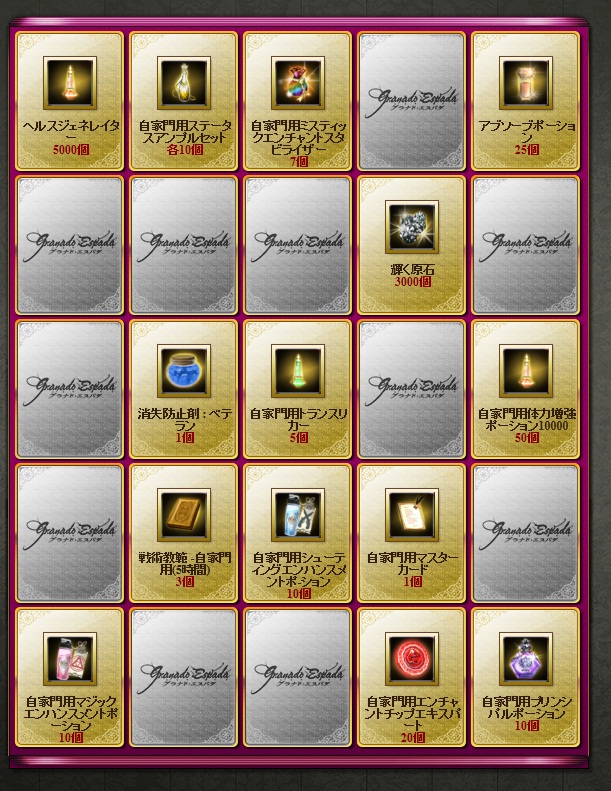This screenshot has height=791, width=611.
Task: Open the ヘルスジェネレイター 5000個 card
Action: (x=70, y=101)
